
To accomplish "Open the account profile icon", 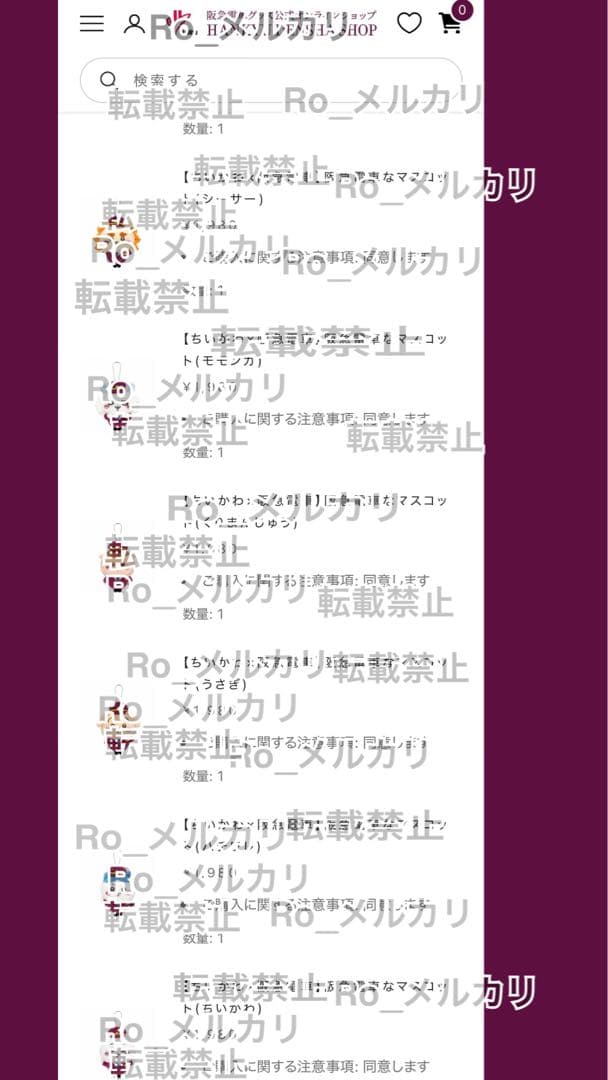I will 134,24.
